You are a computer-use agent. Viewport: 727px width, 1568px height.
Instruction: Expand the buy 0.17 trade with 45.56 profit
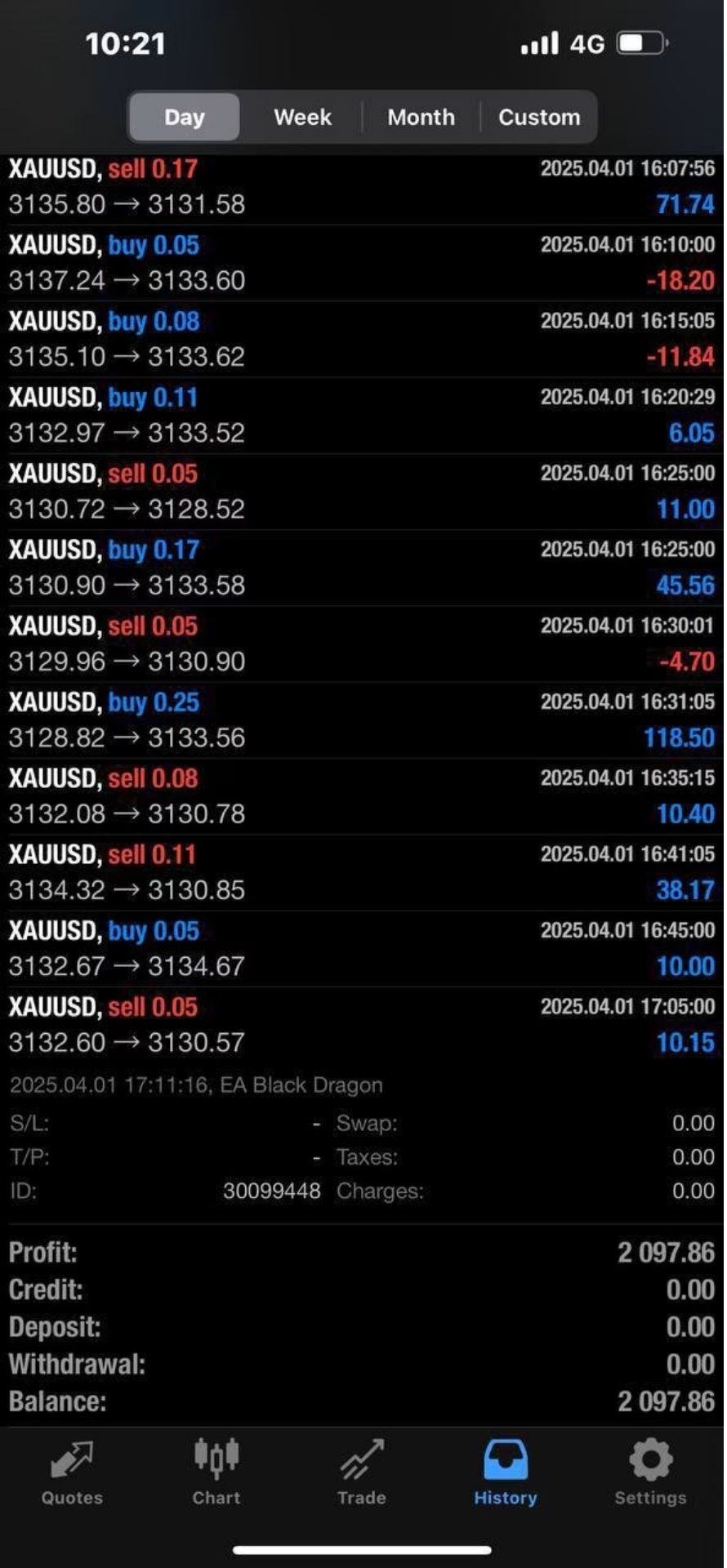362,568
